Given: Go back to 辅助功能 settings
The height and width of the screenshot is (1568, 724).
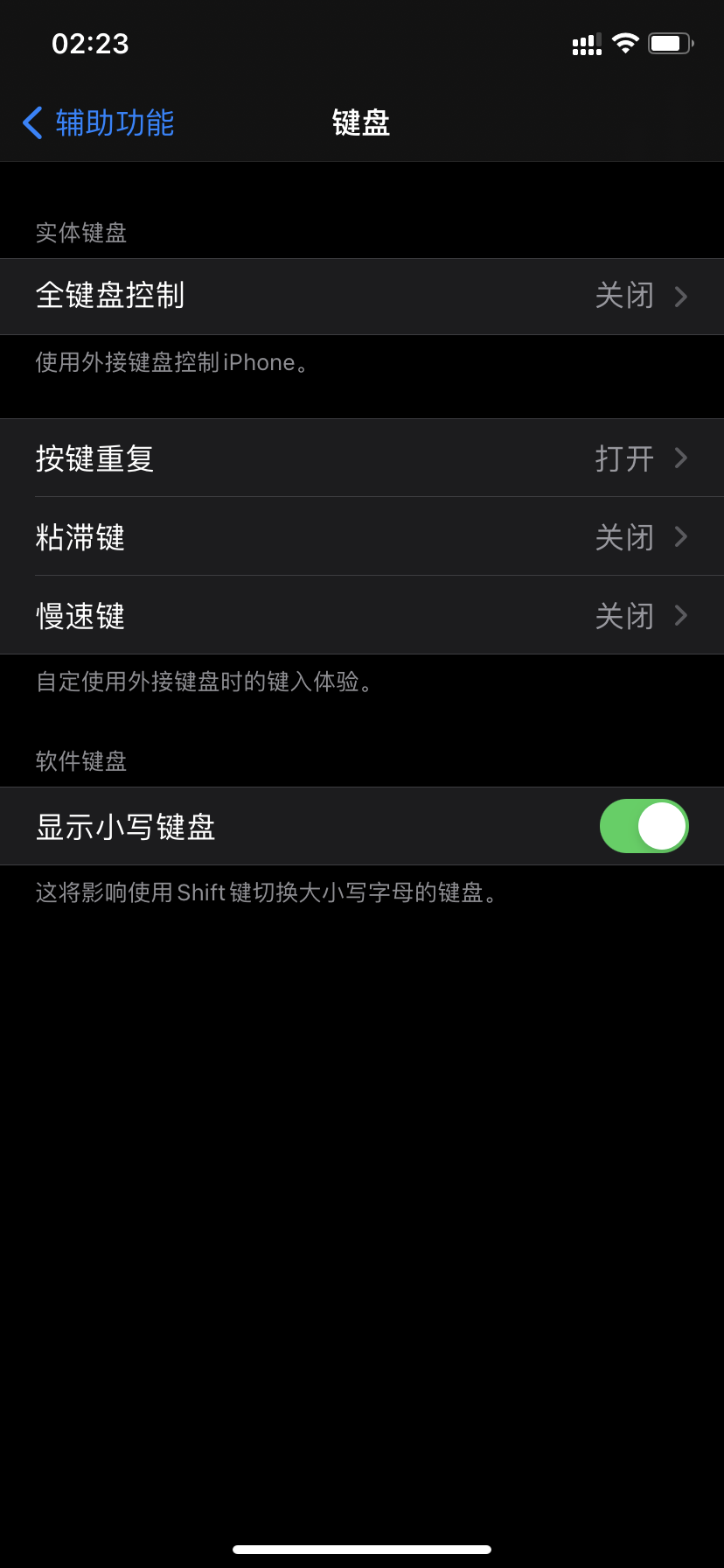Looking at the screenshot, I should (98, 122).
